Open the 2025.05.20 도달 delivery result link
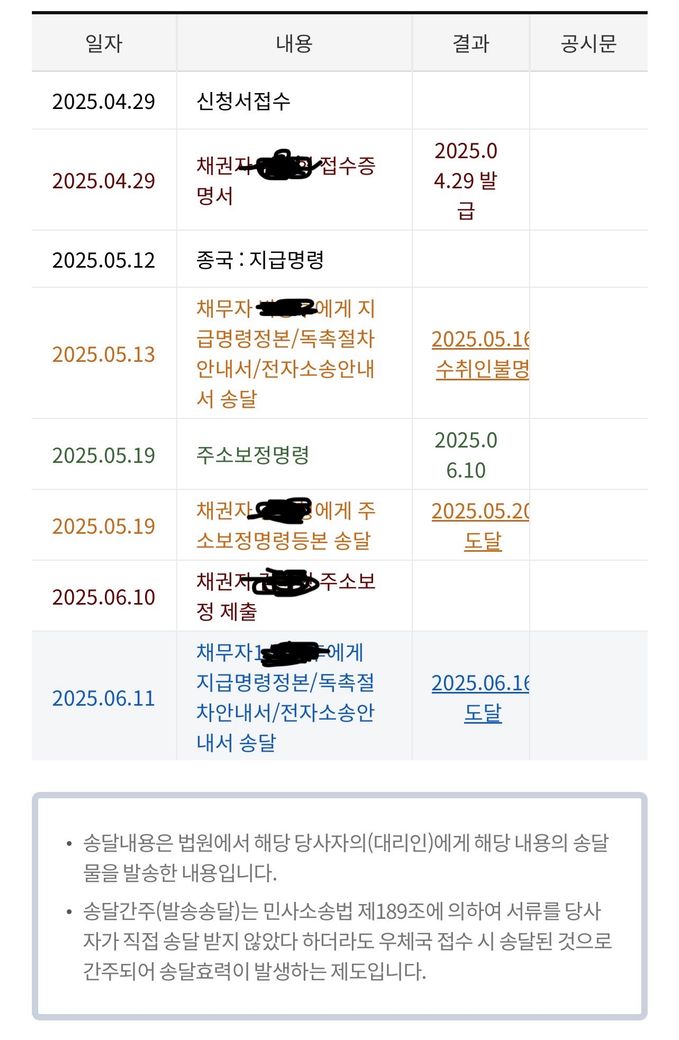Image resolution: width=679 pixels, height=1040 pixels. point(480,526)
